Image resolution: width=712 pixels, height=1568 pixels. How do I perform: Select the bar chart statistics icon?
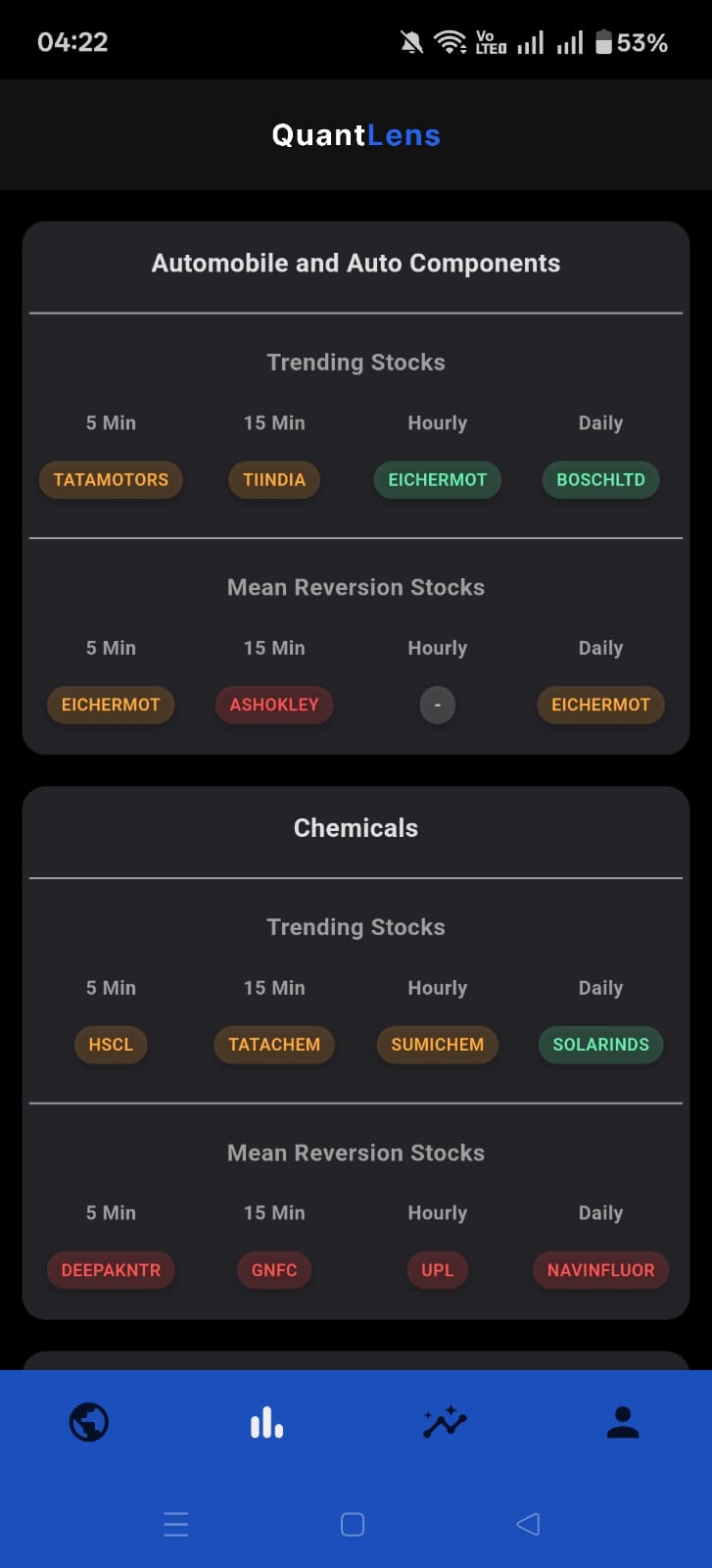point(266,1422)
